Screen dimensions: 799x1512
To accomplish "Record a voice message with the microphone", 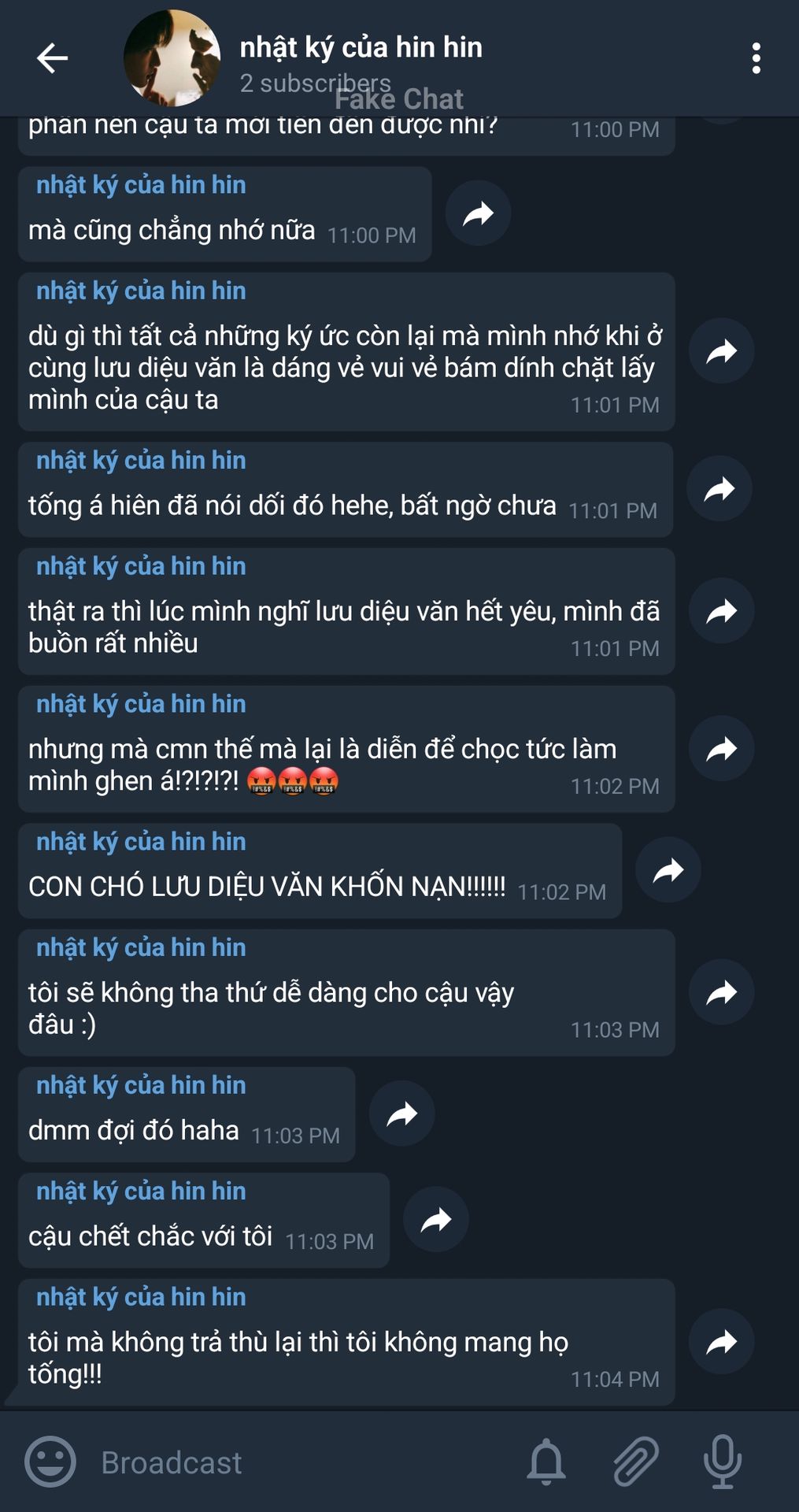I will pyautogui.click(x=722, y=1462).
